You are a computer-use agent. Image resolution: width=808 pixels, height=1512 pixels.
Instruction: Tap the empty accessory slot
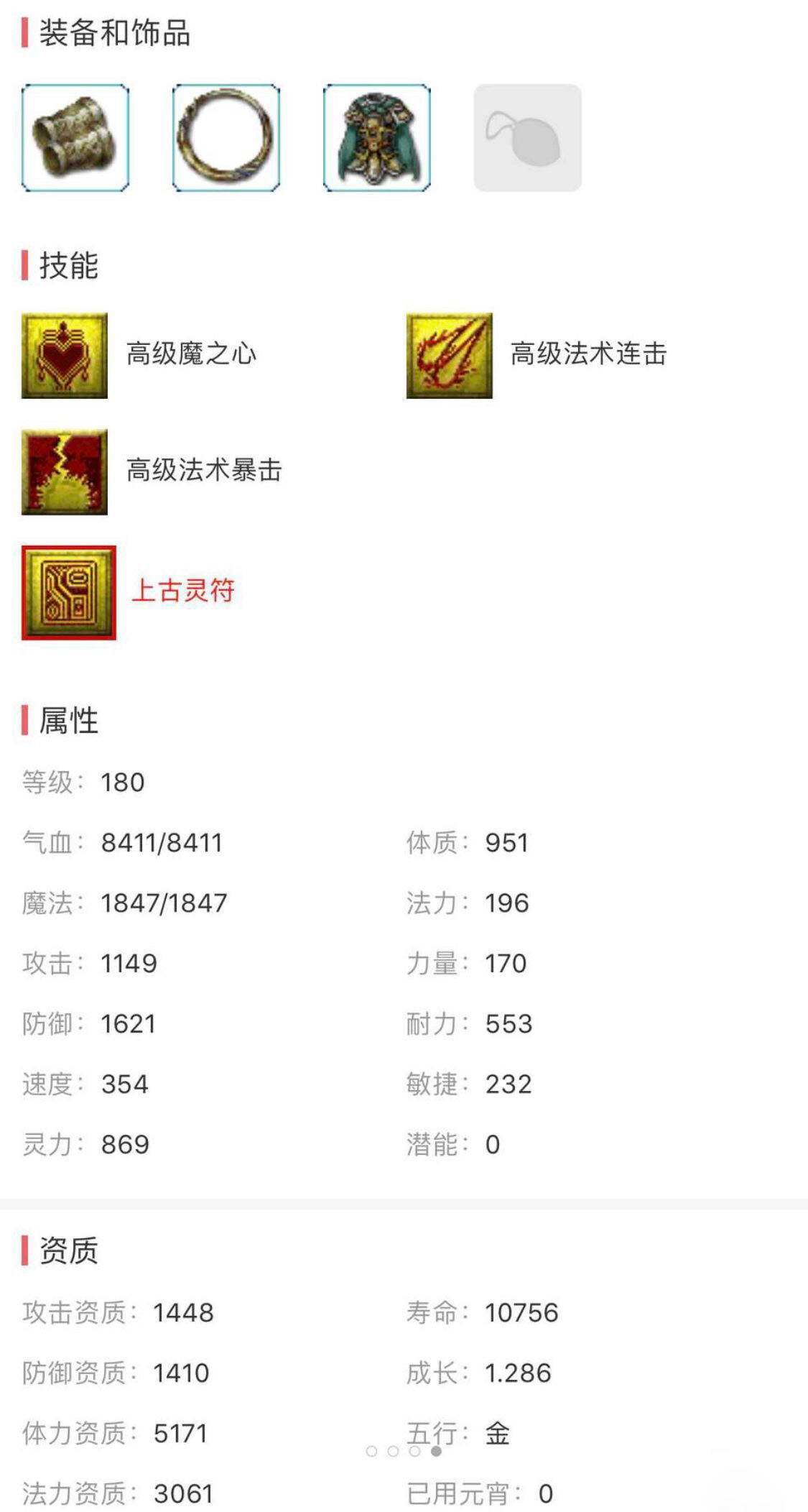528,137
